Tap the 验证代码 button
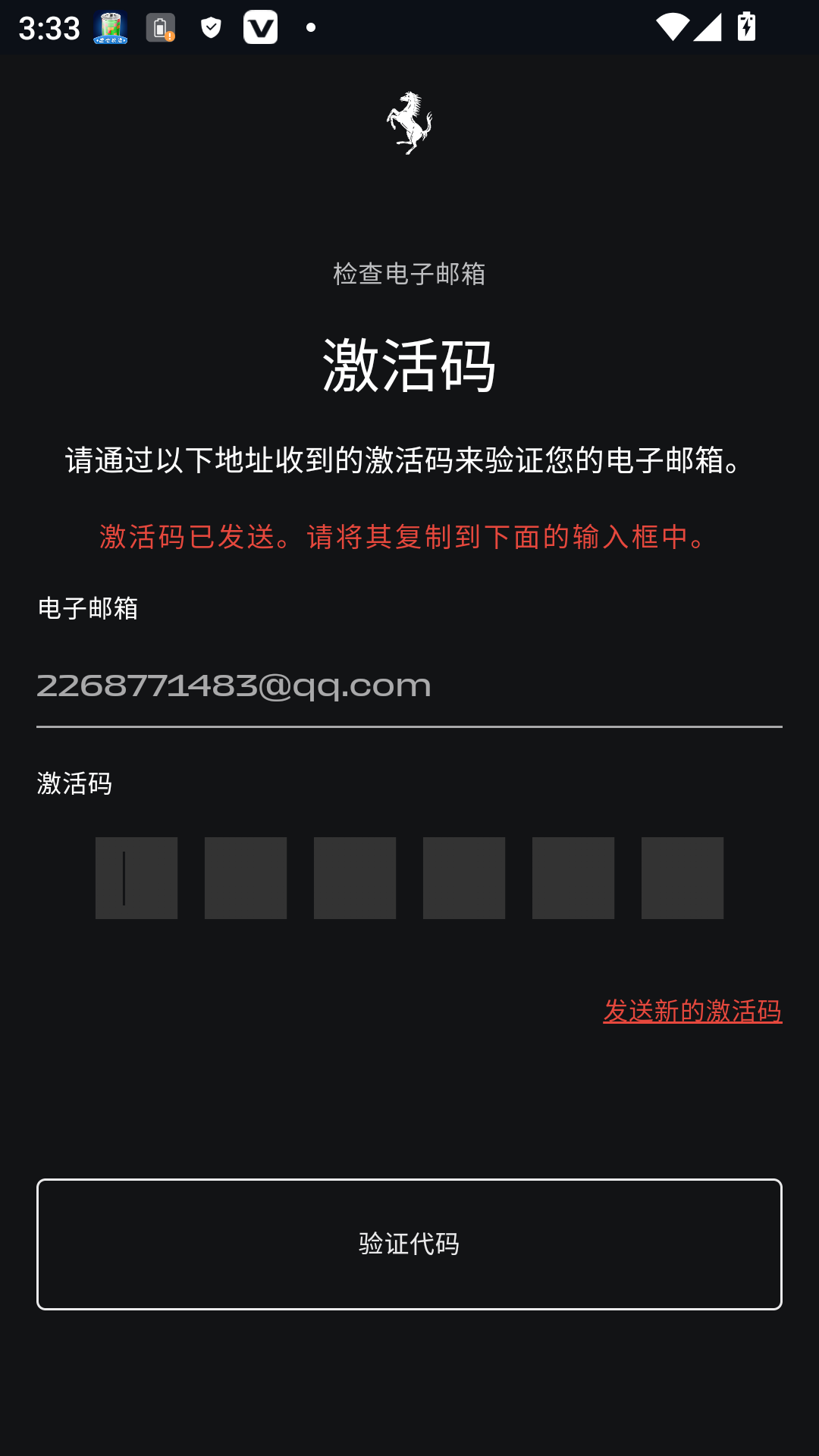 409,1244
